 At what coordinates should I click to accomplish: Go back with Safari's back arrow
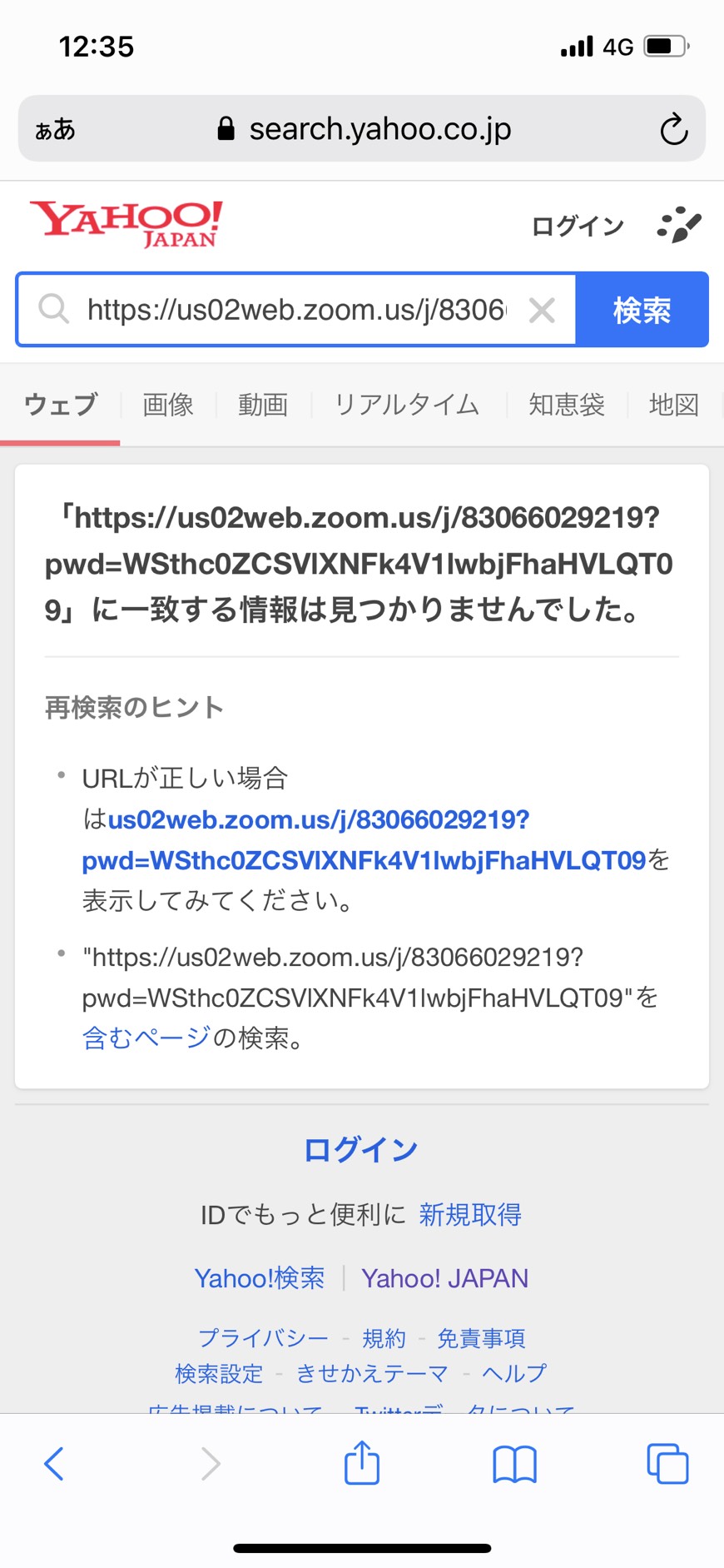[54, 1463]
